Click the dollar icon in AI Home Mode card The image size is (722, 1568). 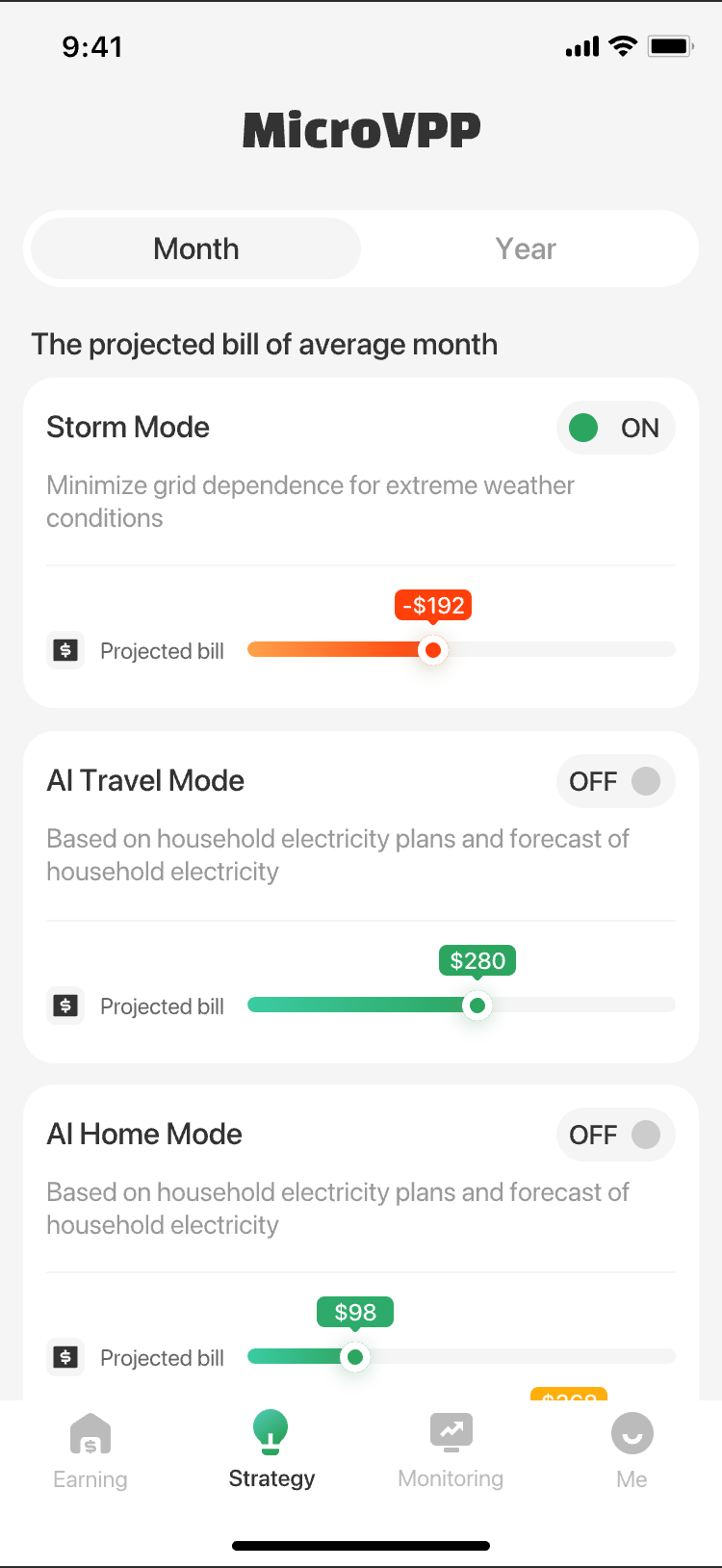[x=64, y=1356]
